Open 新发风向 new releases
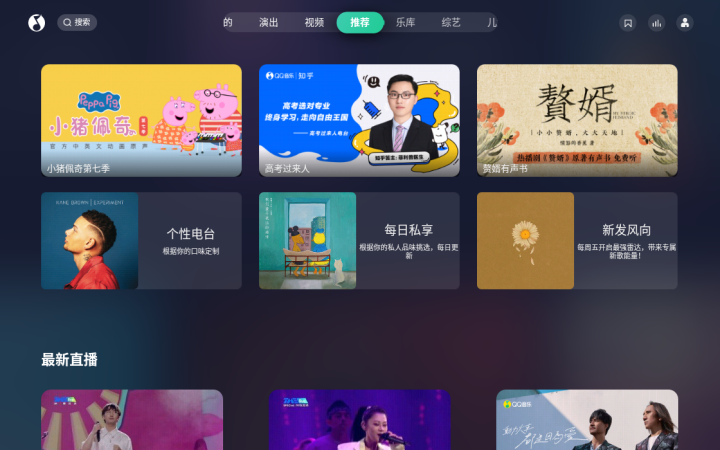This screenshot has width=720, height=450. tap(577, 241)
